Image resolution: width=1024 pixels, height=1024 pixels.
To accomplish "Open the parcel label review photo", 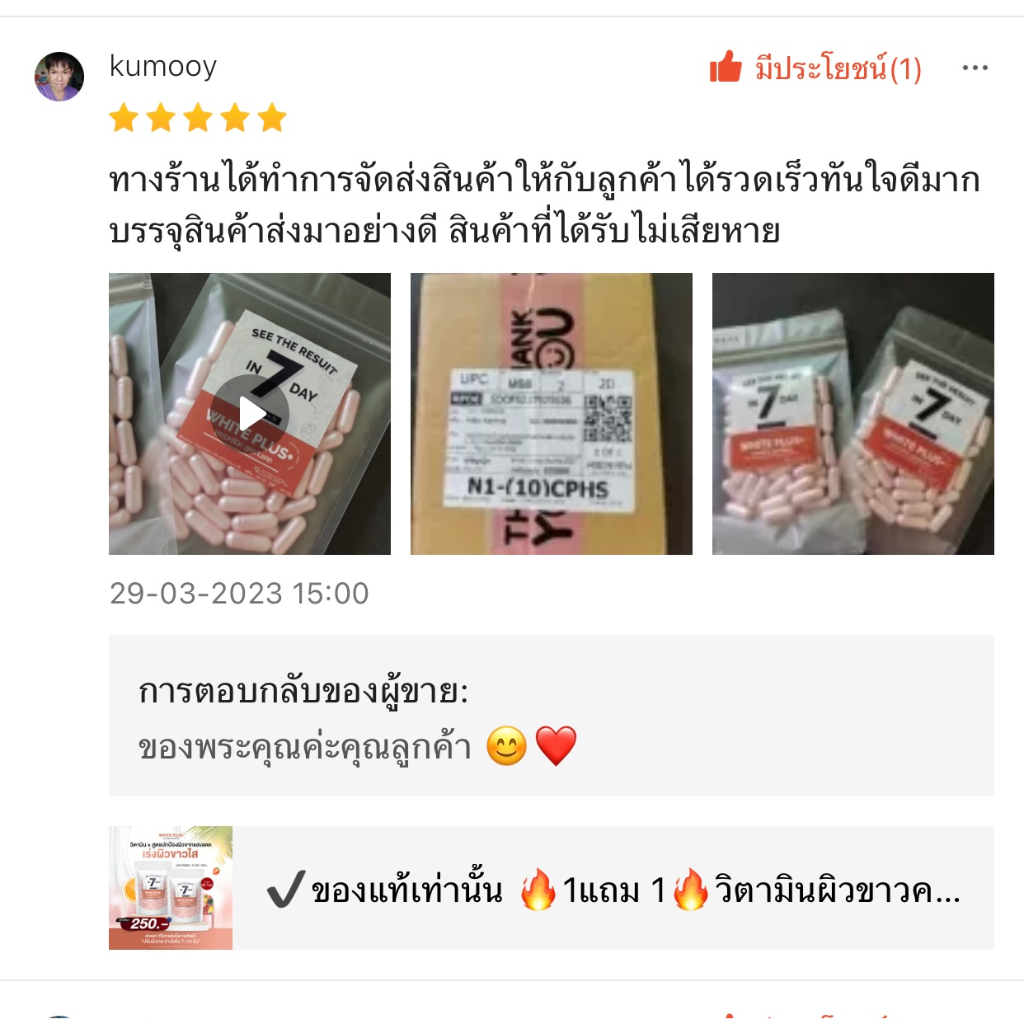I will [x=551, y=413].
